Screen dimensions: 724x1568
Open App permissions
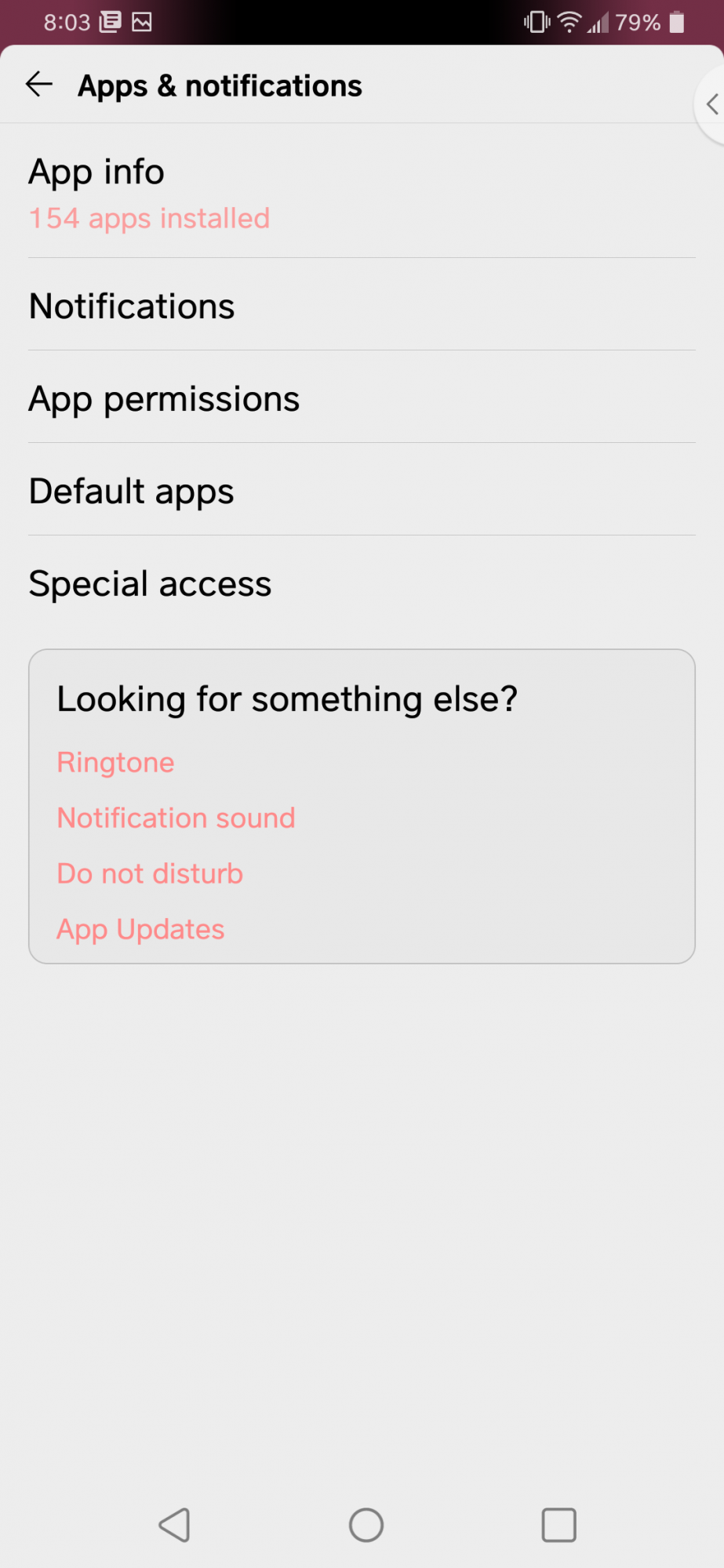point(362,397)
